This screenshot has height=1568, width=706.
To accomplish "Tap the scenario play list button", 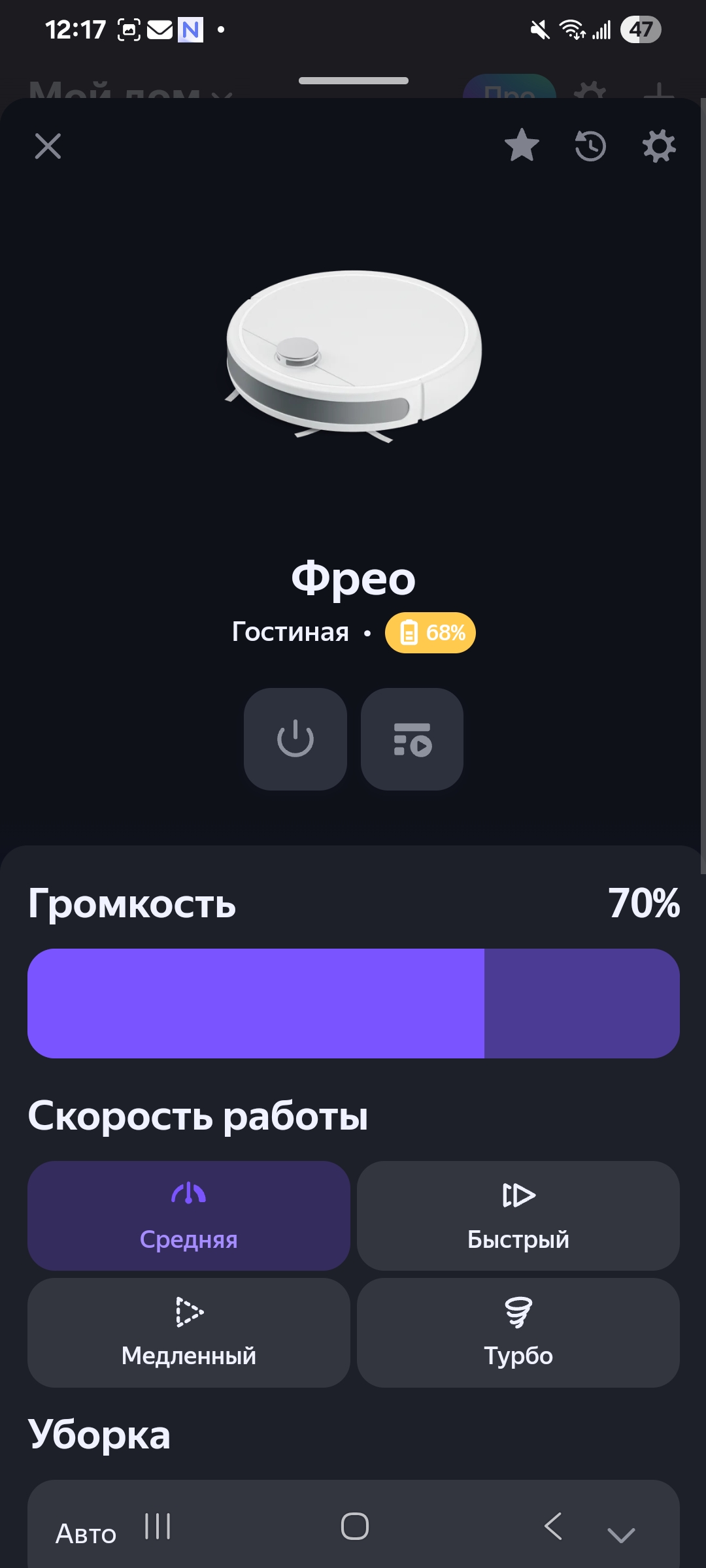I will click(x=412, y=739).
